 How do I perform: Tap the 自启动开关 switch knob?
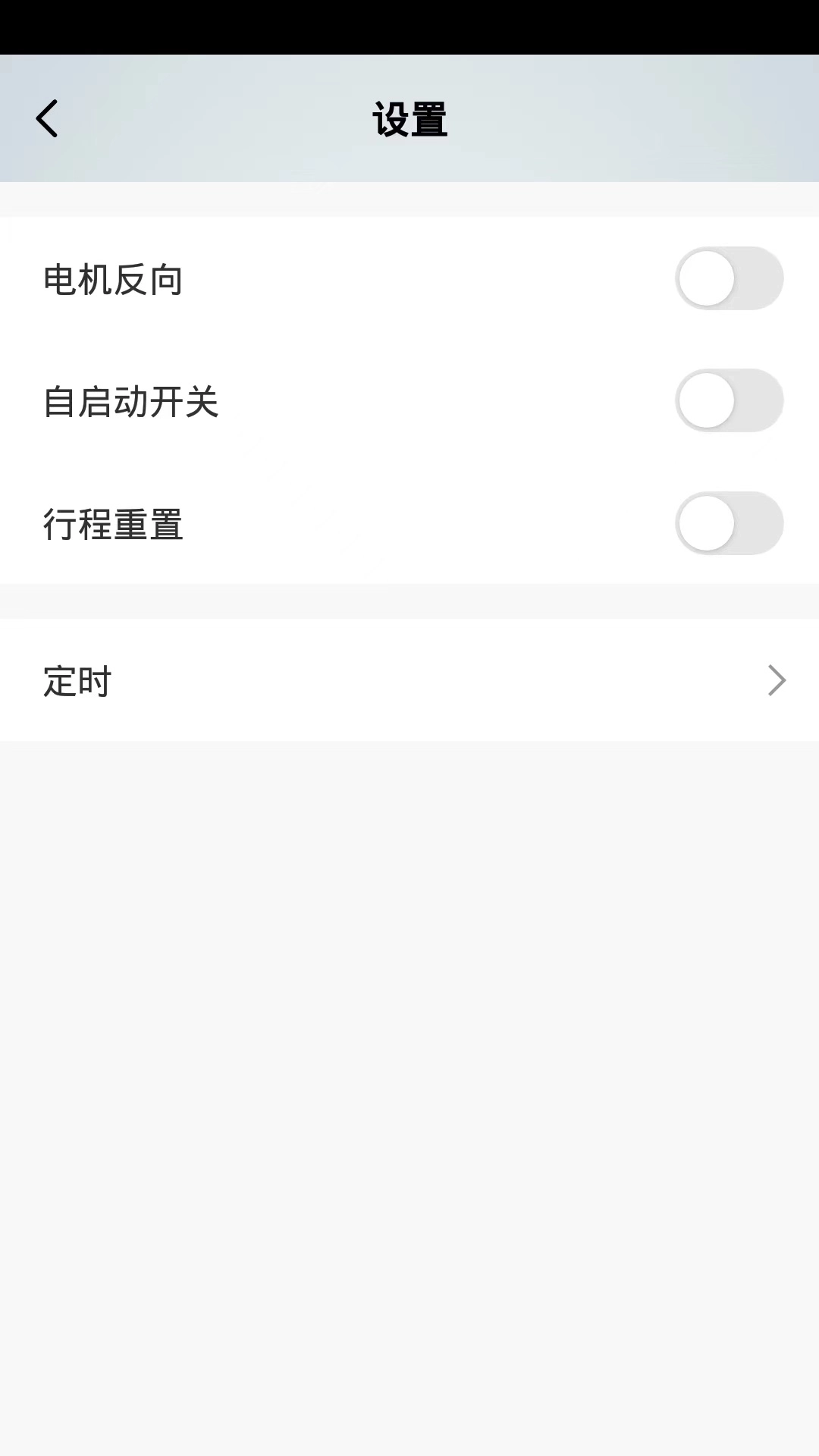click(707, 400)
